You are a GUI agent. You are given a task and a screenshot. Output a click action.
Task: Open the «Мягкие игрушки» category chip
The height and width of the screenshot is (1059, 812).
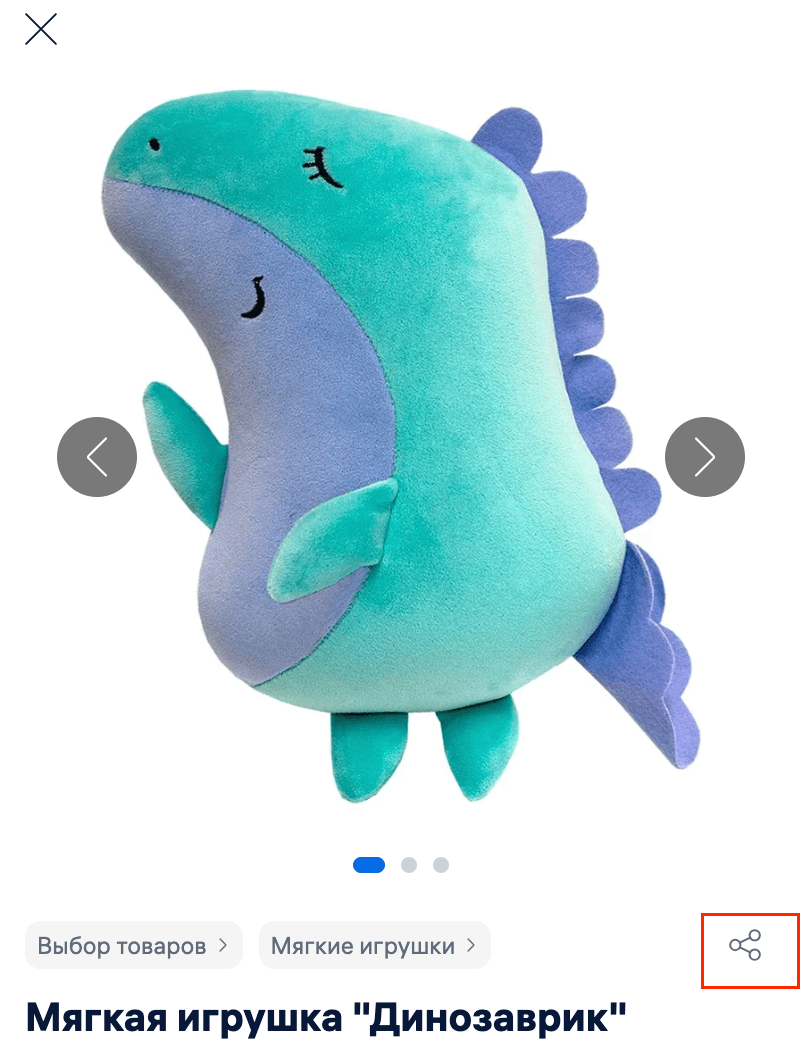[374, 945]
